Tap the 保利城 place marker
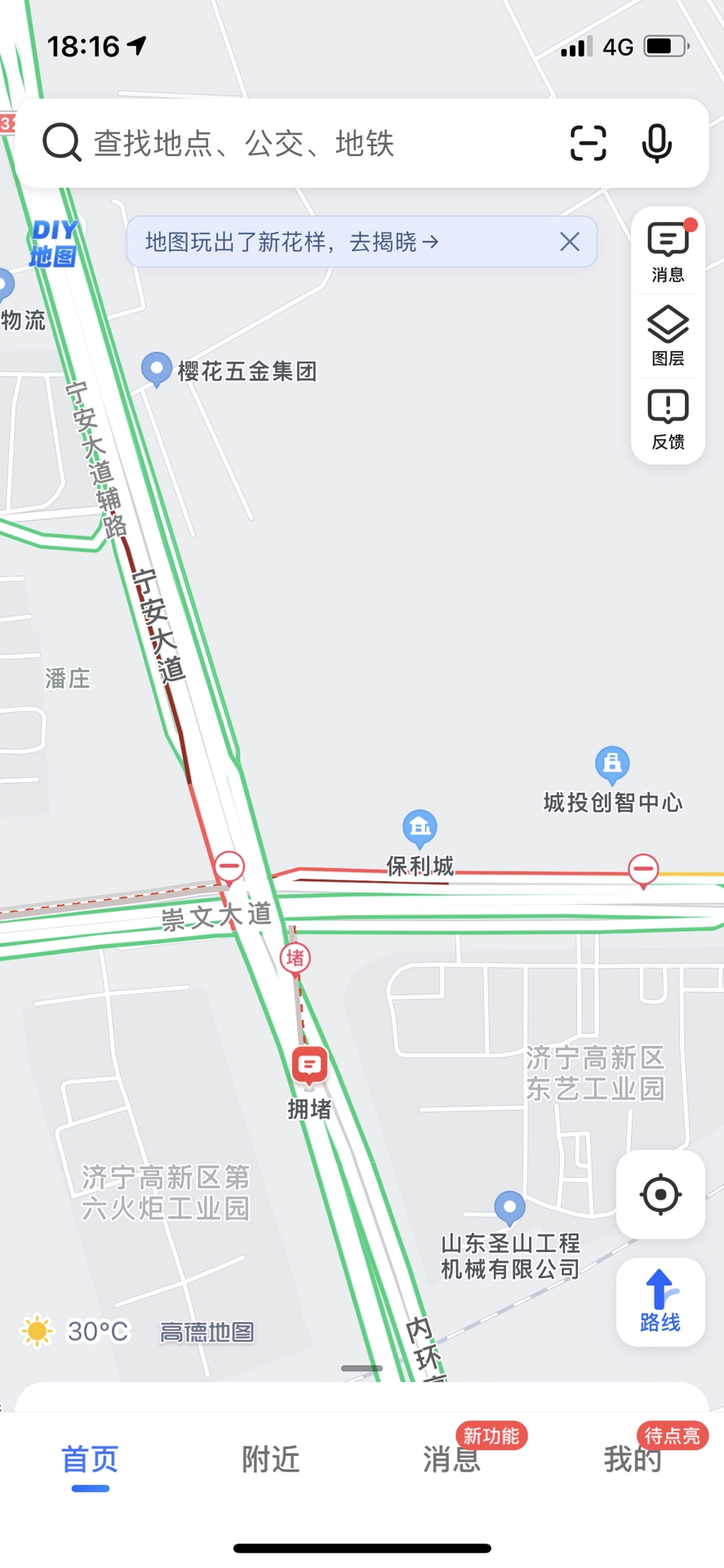Image resolution: width=724 pixels, height=1568 pixels. pyautogui.click(x=420, y=829)
